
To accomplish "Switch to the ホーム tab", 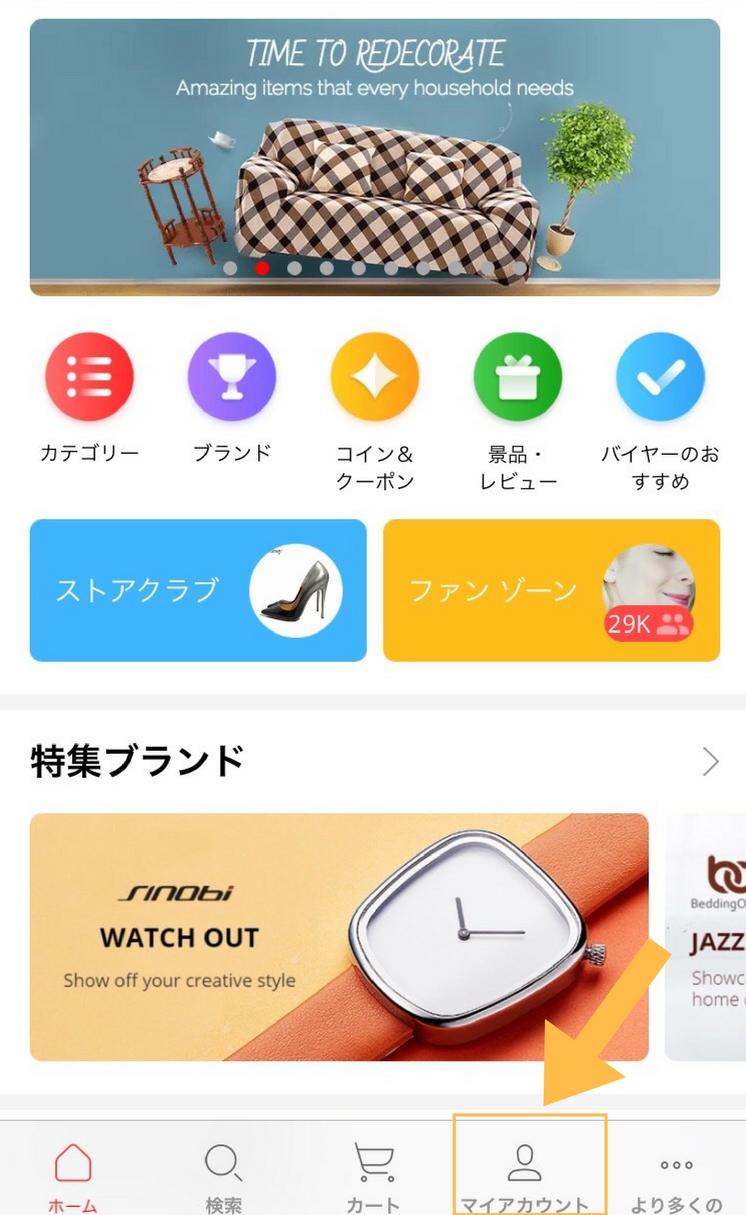I will coord(73,1176).
